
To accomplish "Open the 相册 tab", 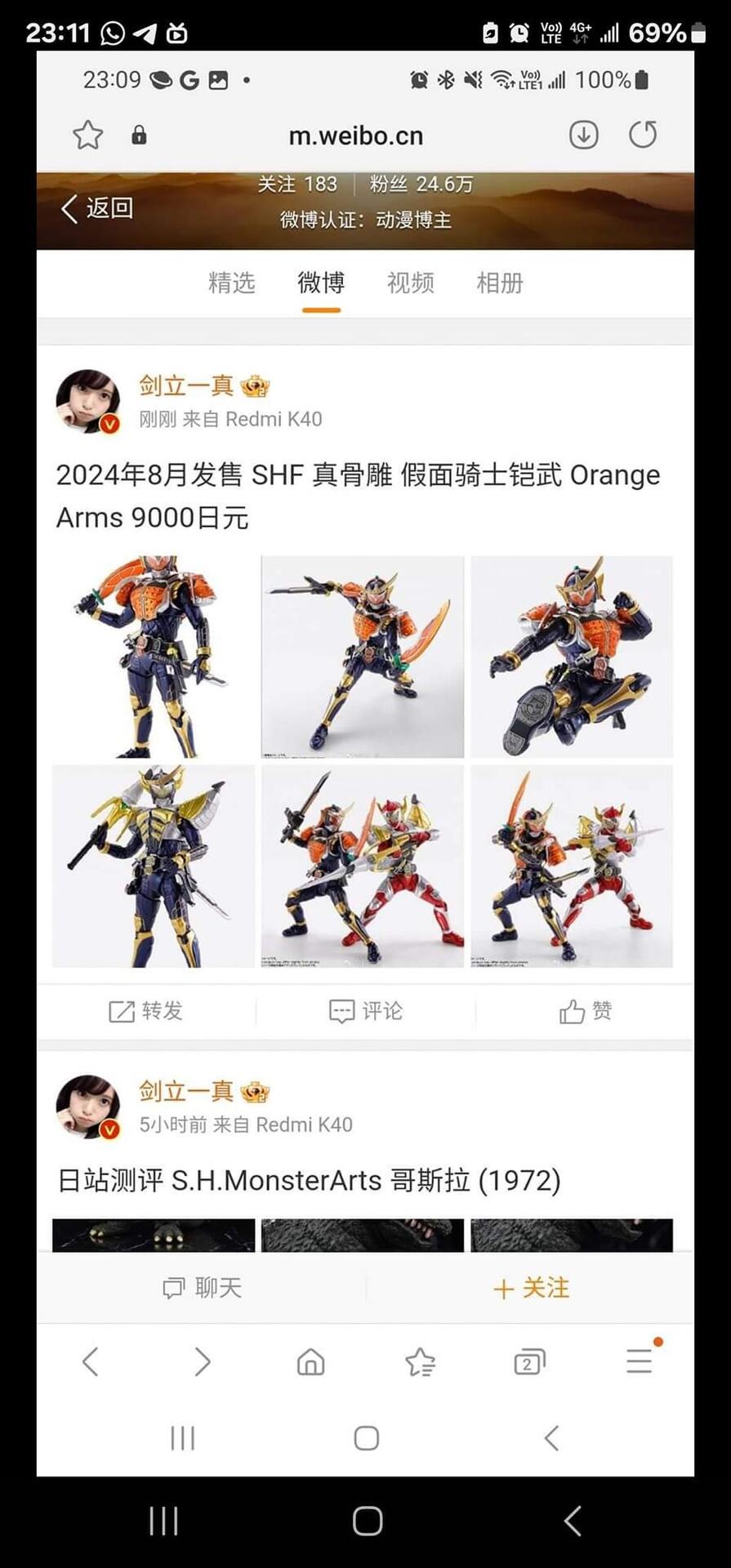I will coord(500,283).
